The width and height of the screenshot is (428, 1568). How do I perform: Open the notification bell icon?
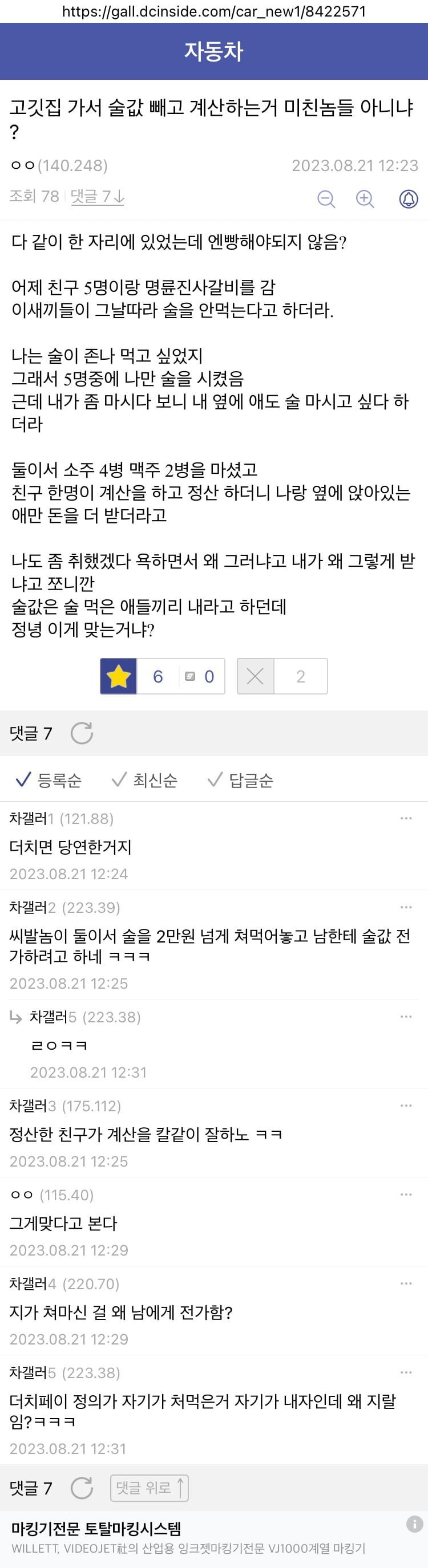tap(408, 199)
